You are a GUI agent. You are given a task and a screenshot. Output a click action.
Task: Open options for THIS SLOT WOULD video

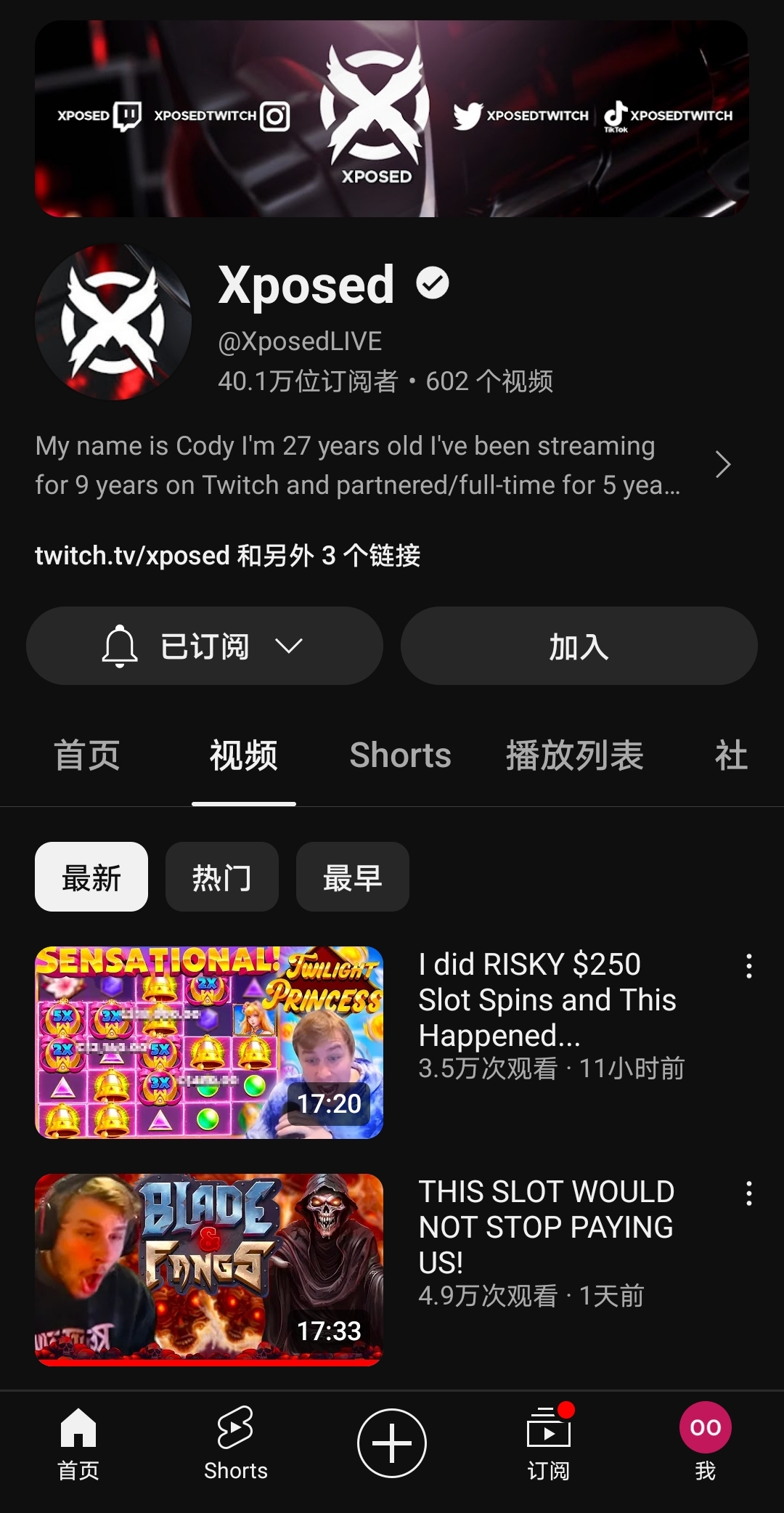748,1194
